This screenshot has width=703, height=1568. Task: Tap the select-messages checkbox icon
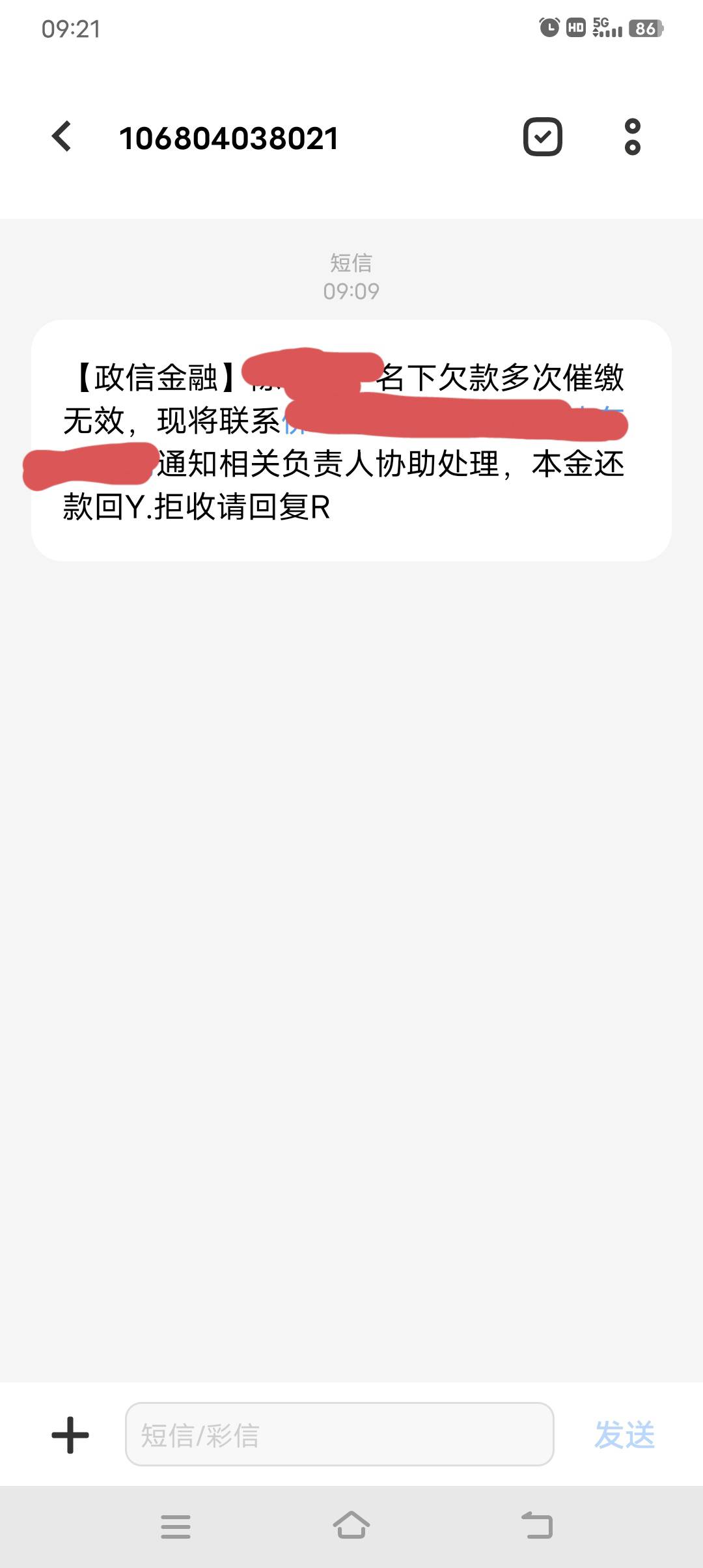(542, 137)
